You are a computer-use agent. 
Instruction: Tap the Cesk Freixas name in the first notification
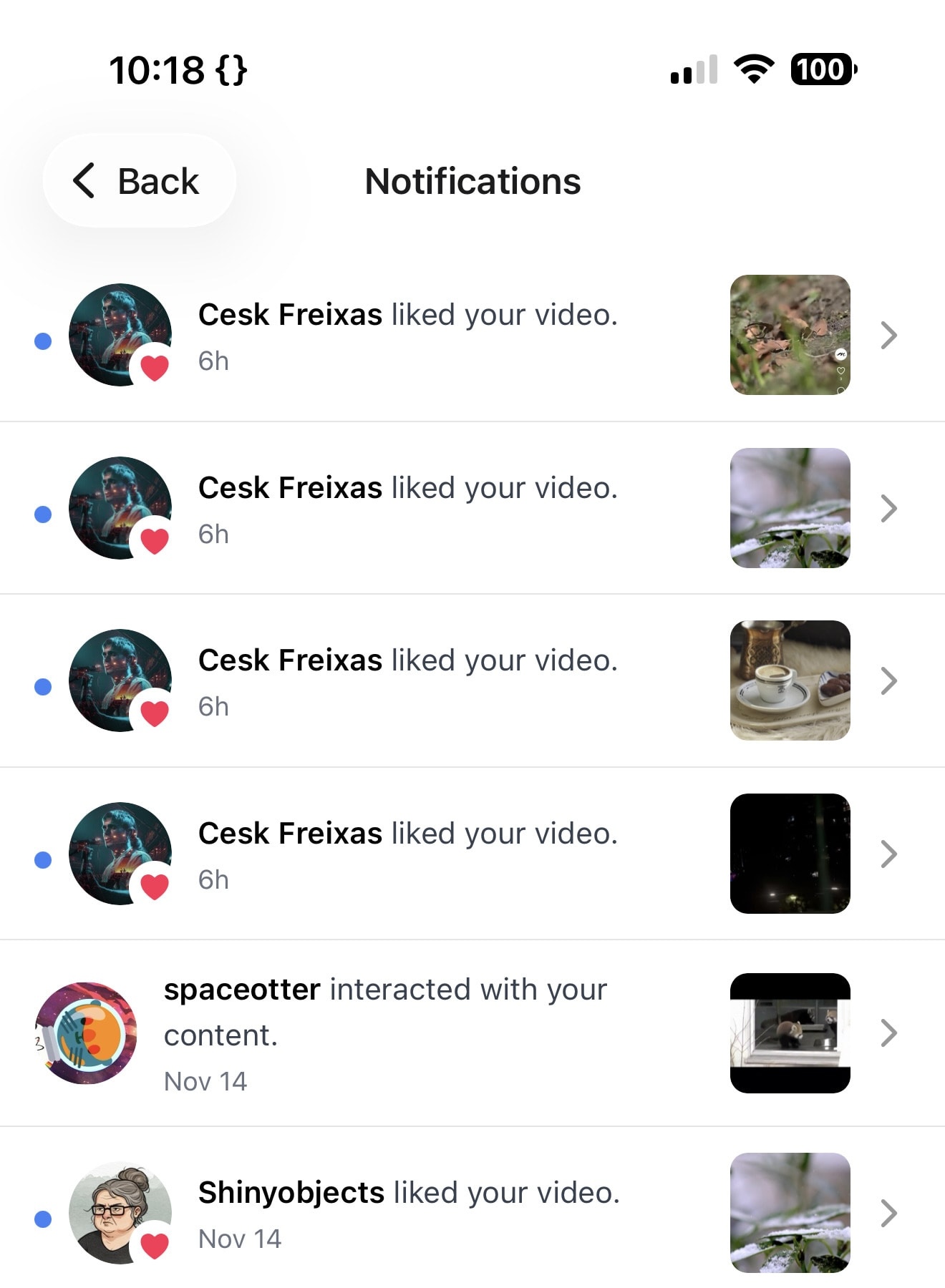click(289, 314)
